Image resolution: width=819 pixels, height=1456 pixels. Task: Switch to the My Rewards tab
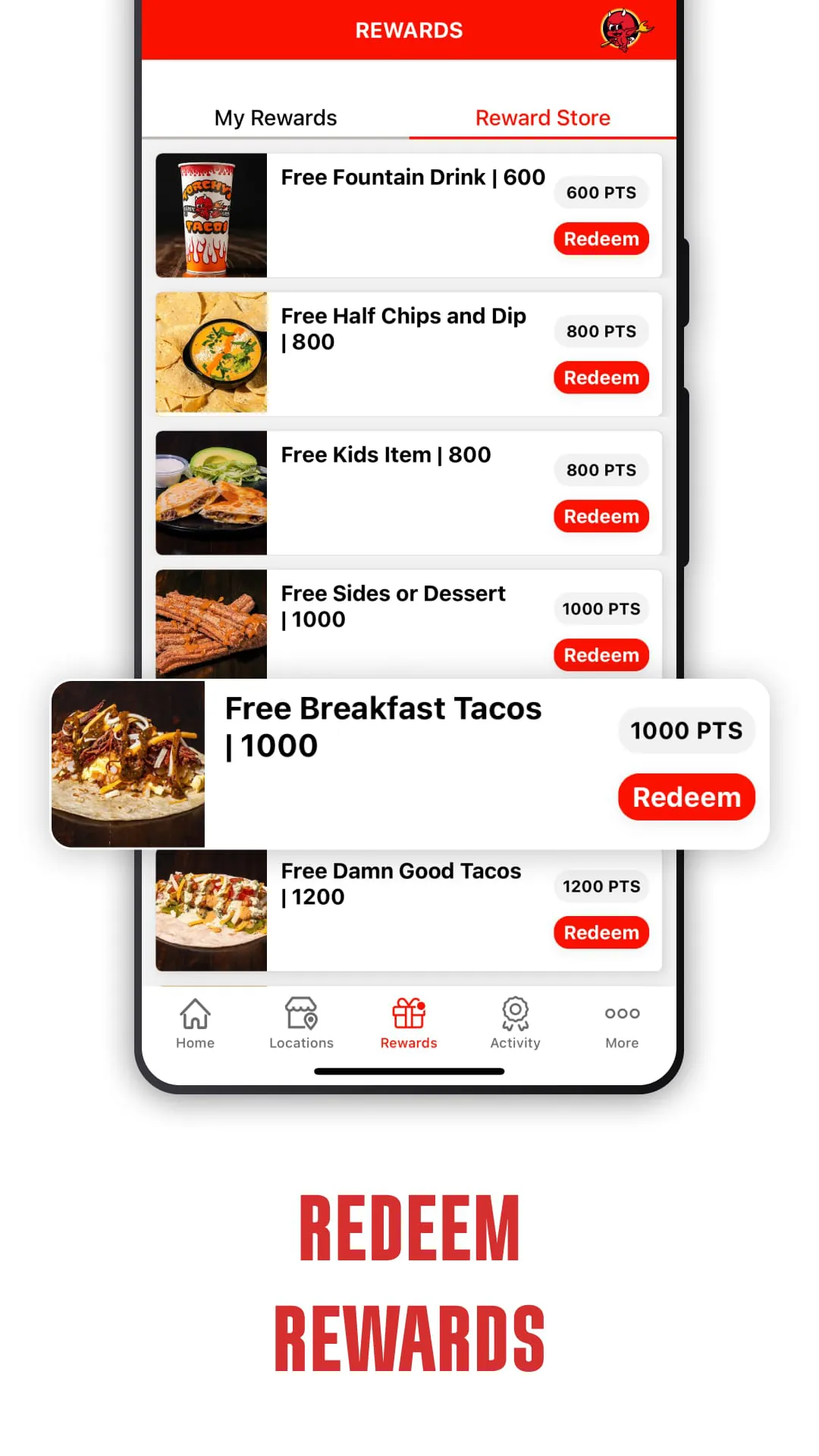[275, 118]
